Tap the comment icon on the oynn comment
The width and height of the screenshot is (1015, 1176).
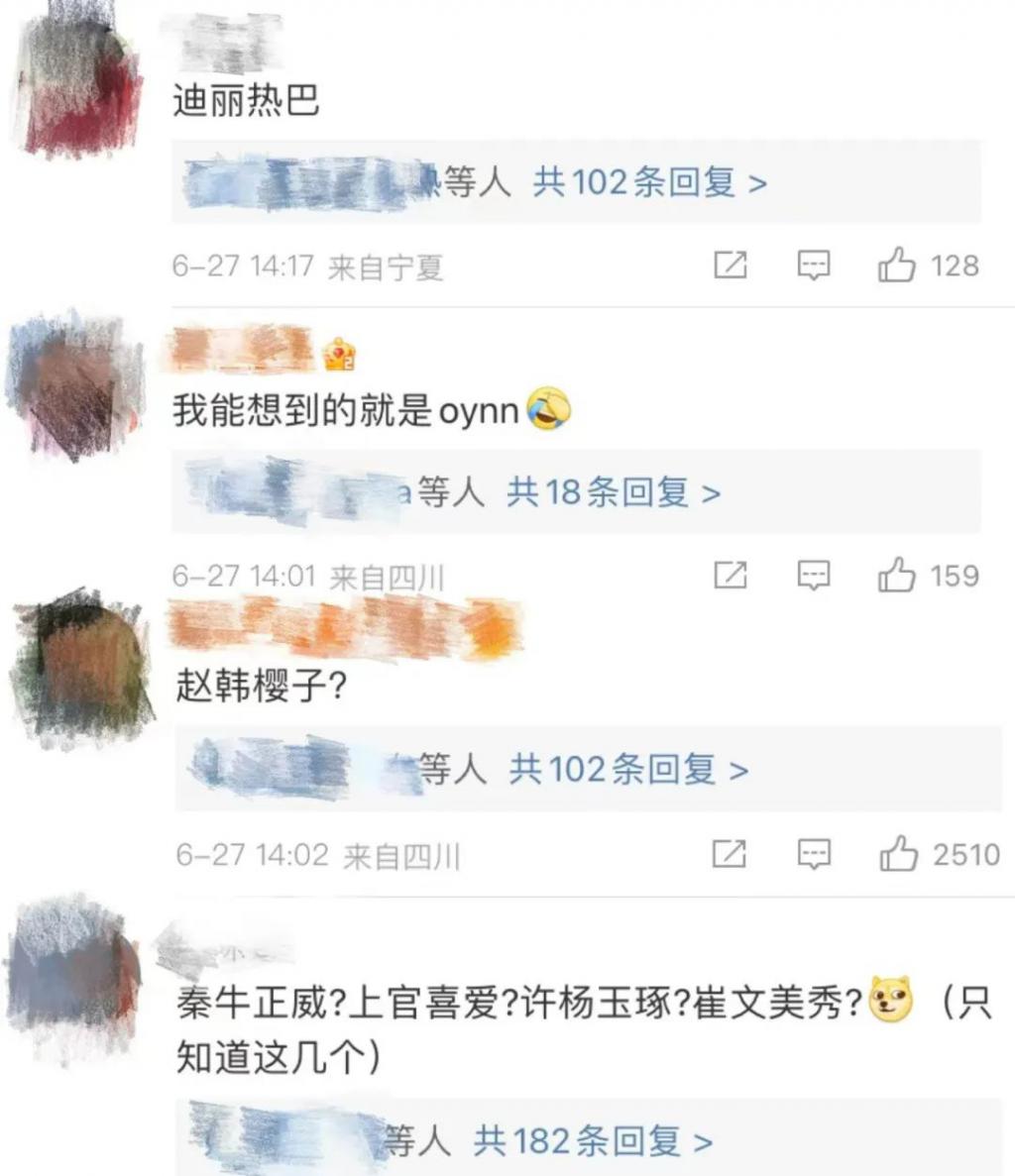point(814,576)
